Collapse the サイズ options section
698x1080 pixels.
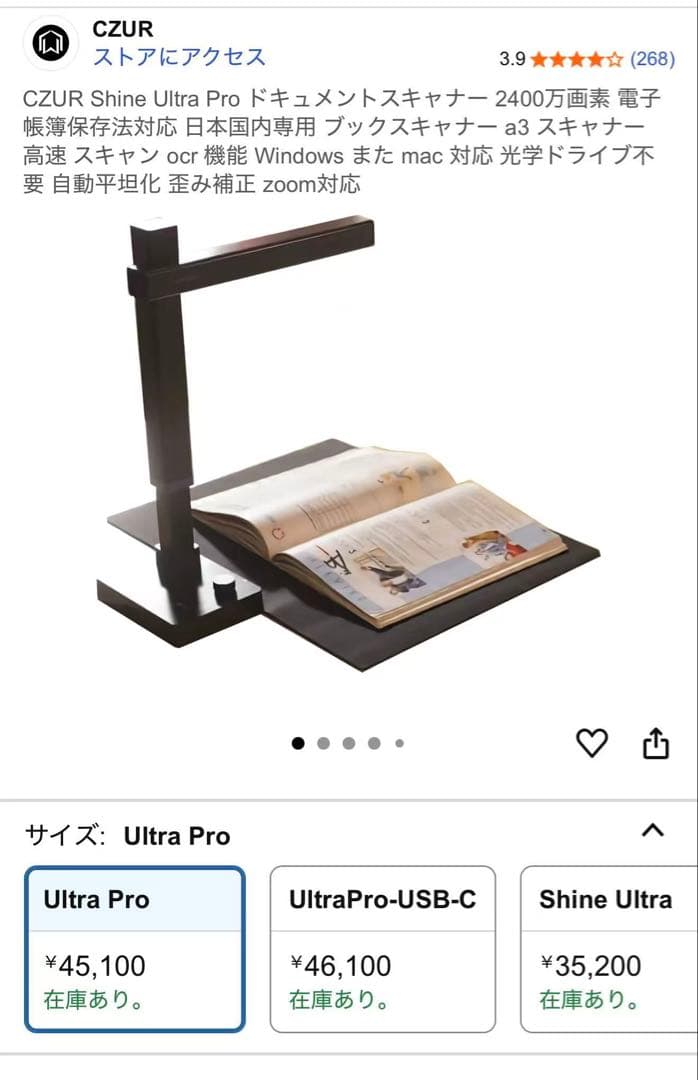[x=652, y=831]
